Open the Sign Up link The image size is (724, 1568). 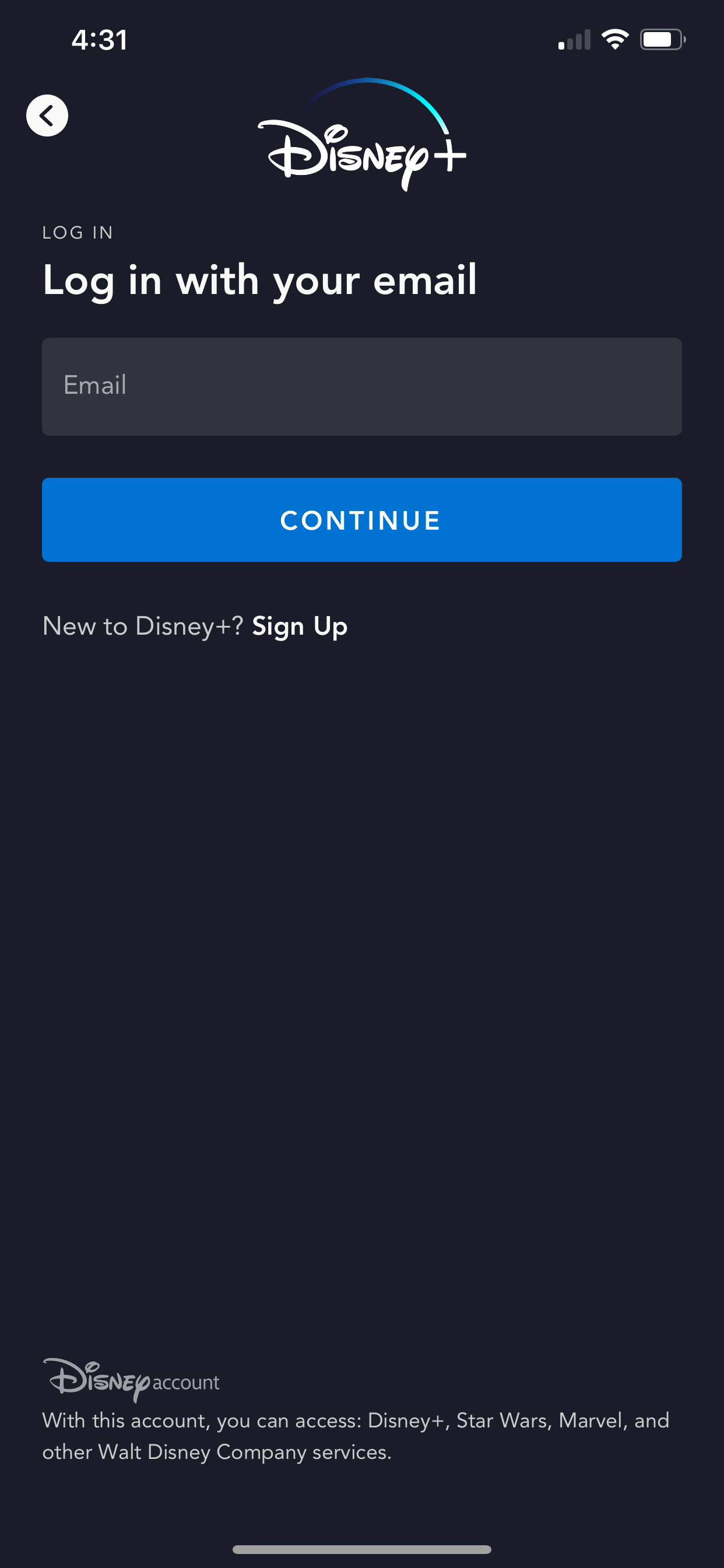[298, 625]
